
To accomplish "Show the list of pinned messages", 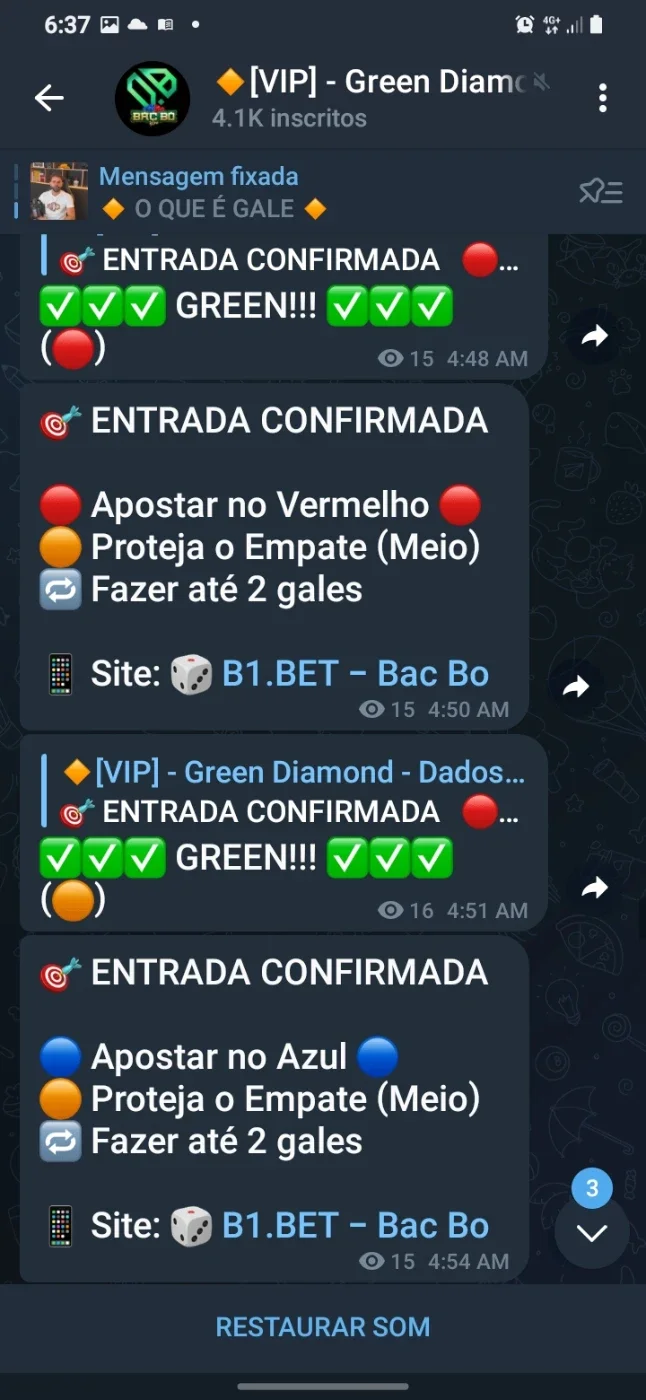I will (601, 192).
